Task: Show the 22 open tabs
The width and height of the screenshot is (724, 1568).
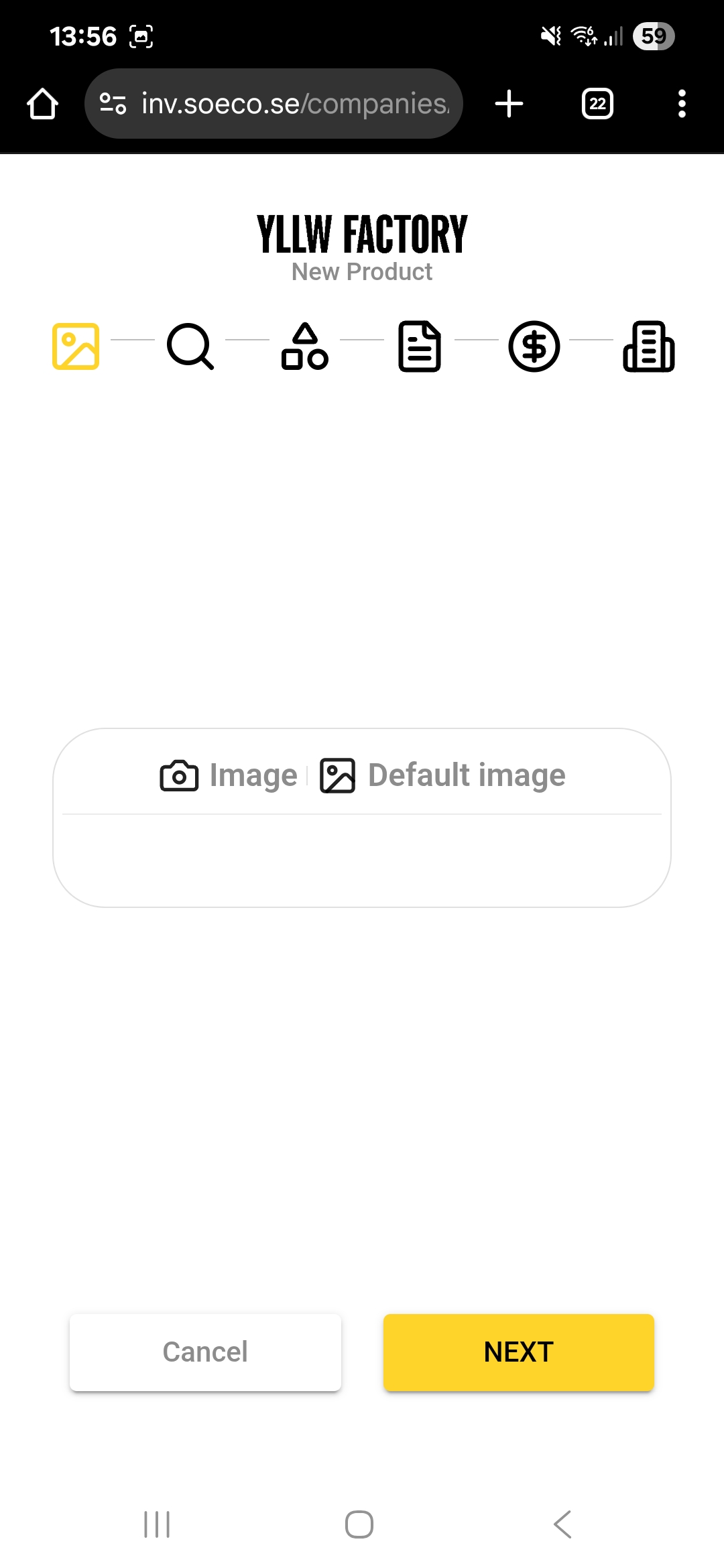Action: 597,104
